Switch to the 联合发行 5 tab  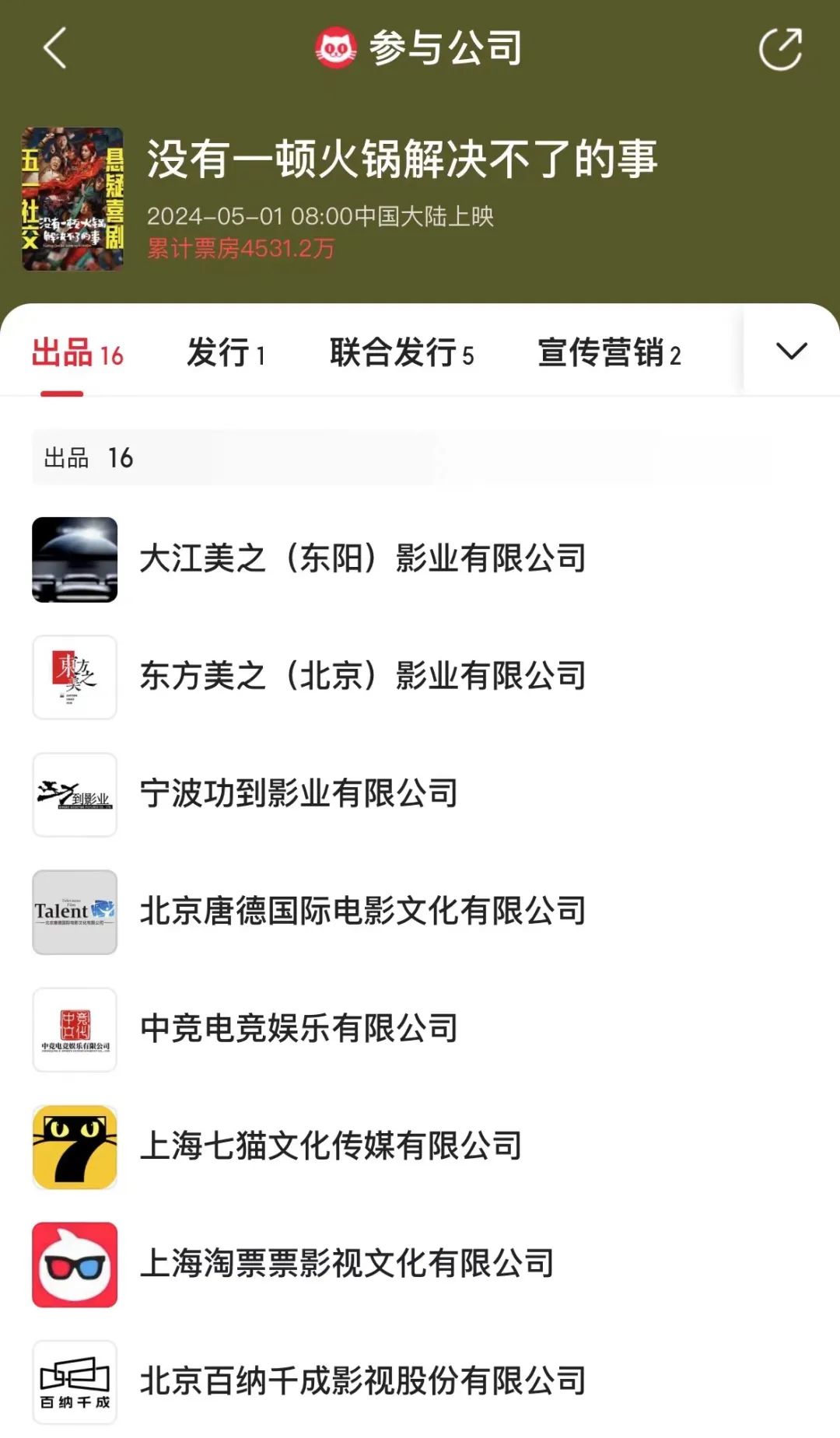401,354
